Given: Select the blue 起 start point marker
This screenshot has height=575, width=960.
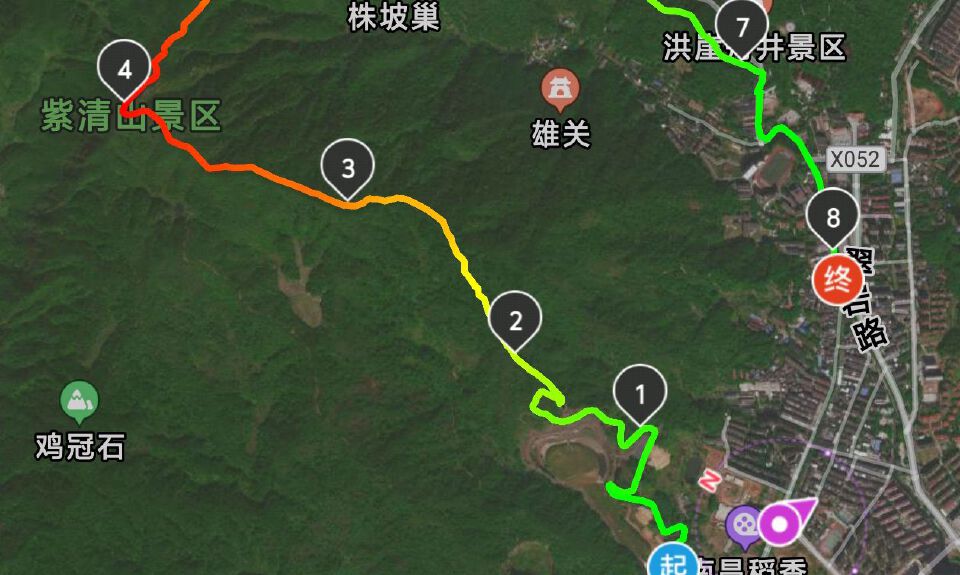Looking at the screenshot, I should click(x=674, y=561).
